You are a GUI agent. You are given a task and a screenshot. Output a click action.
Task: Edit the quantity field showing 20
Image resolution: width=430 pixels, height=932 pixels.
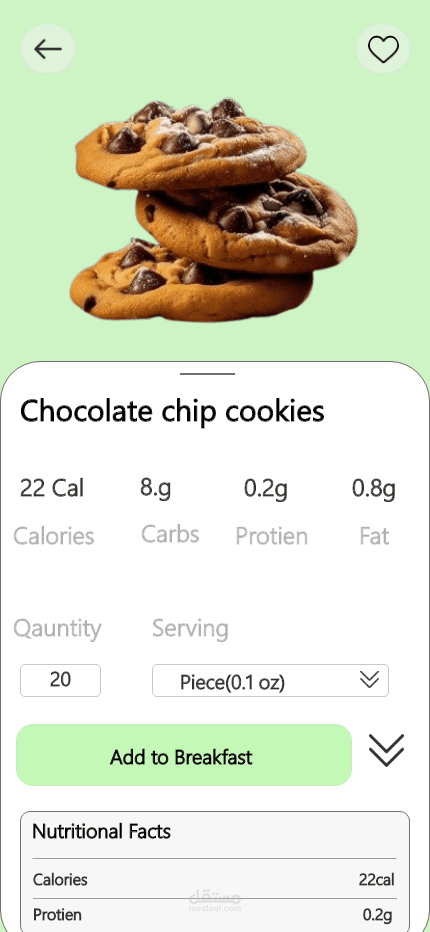click(x=61, y=680)
